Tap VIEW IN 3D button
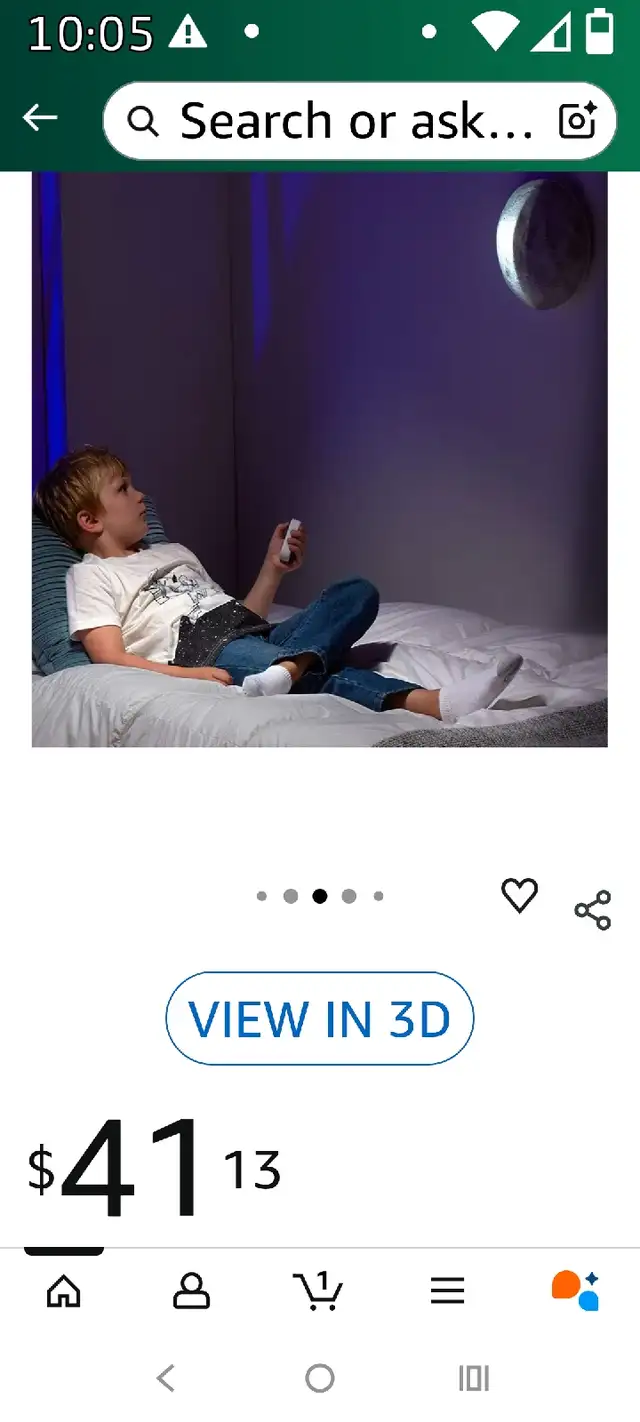Image resolution: width=640 pixels, height=1422 pixels. pyautogui.click(x=319, y=1018)
